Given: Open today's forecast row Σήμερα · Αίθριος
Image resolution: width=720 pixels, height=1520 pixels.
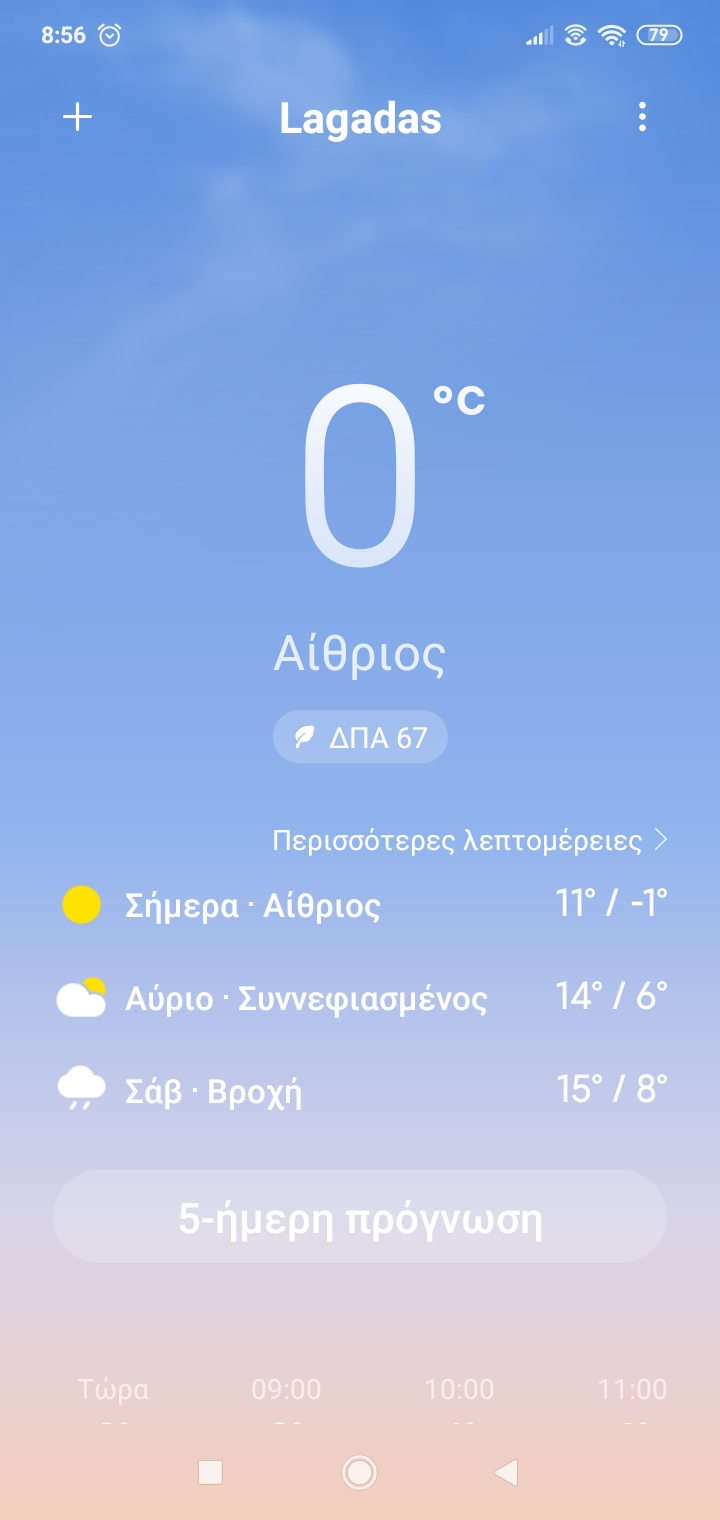Looking at the screenshot, I should pos(360,905).
